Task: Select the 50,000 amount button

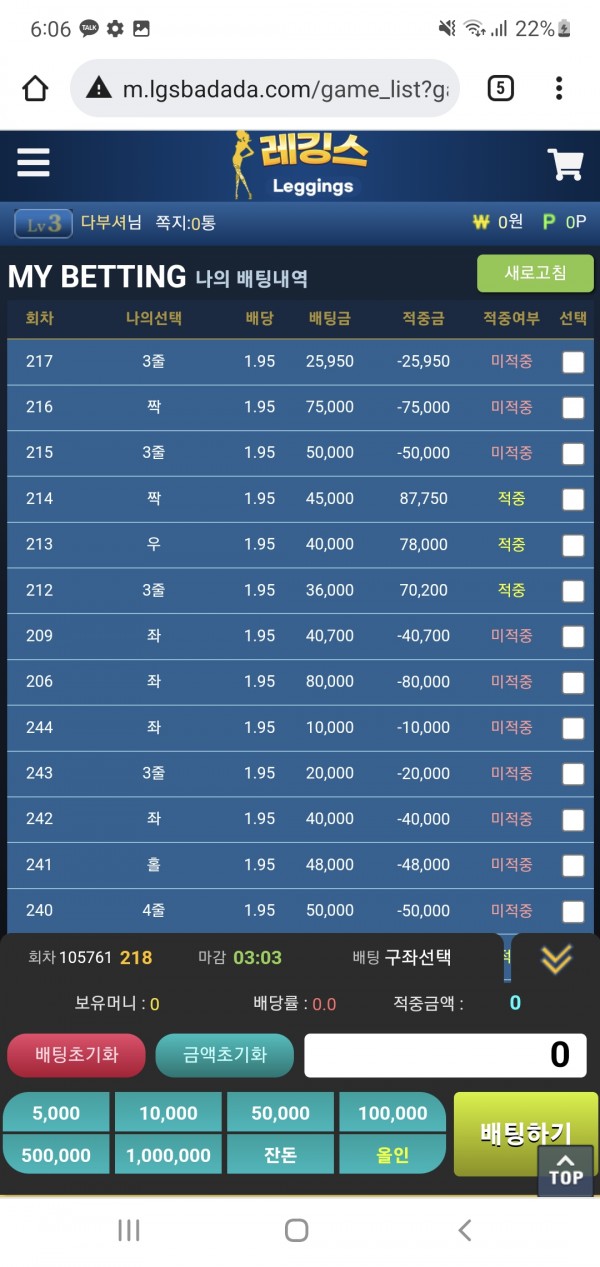Action: [280, 1113]
